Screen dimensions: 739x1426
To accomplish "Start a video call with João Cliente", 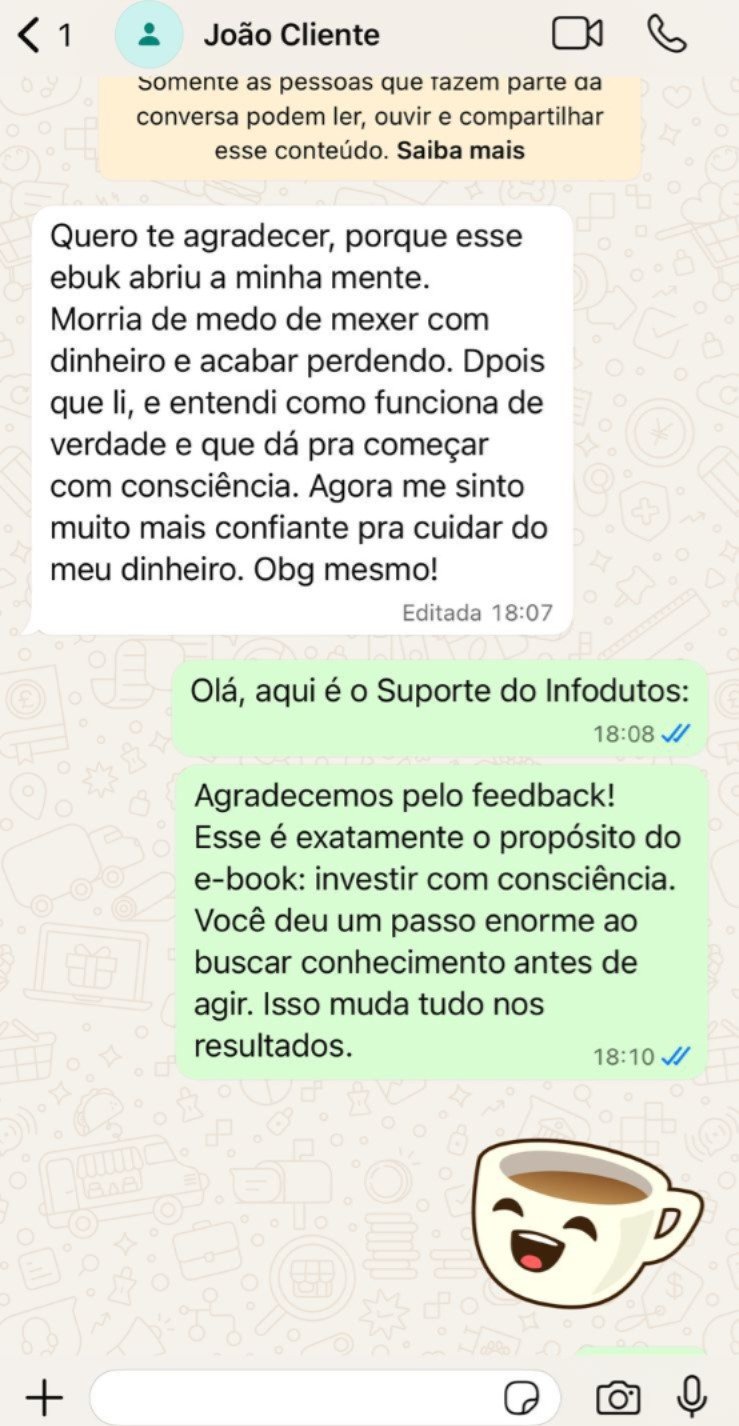I will pyautogui.click(x=577, y=34).
